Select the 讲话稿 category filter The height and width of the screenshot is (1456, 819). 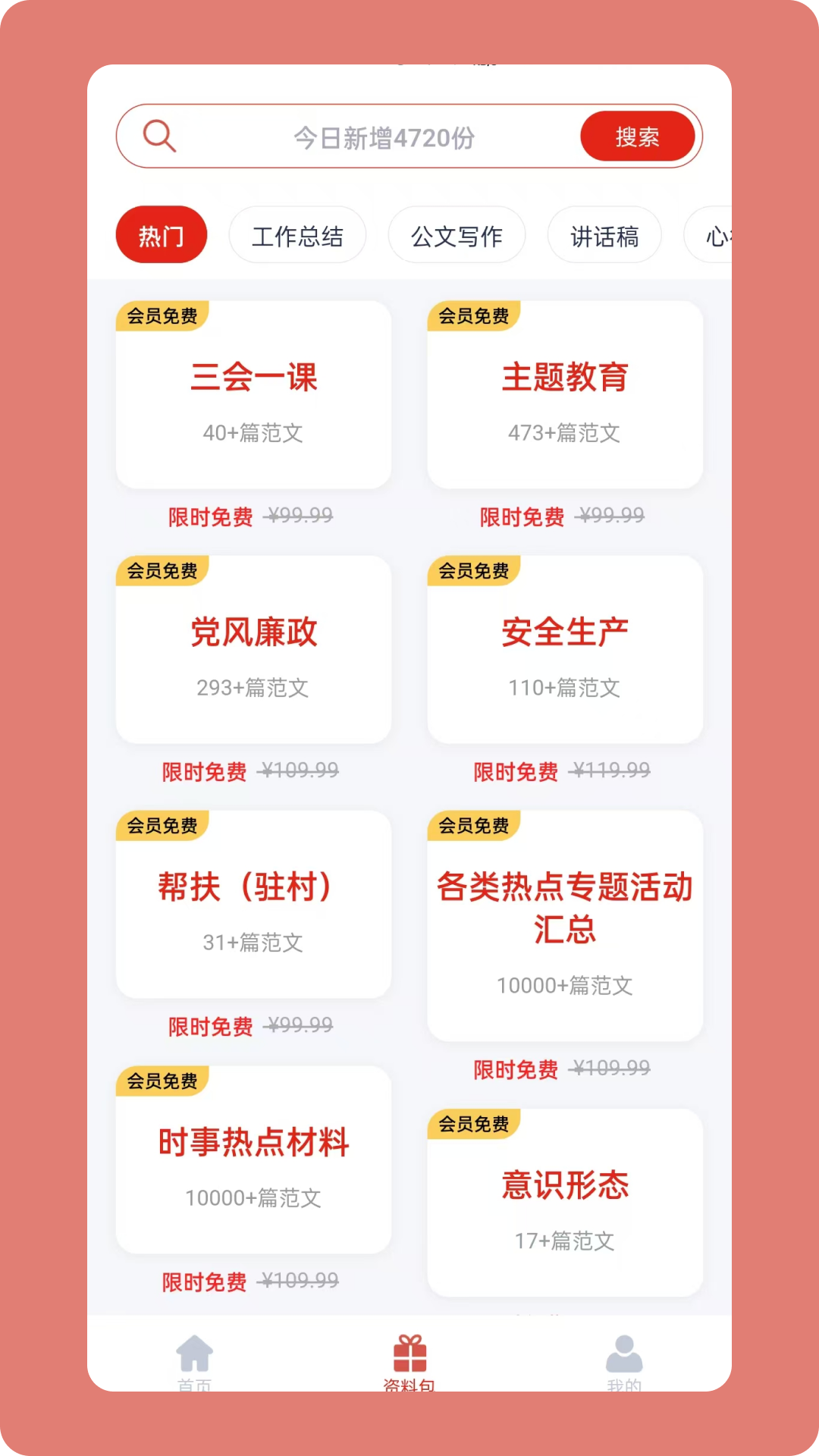[x=604, y=235]
